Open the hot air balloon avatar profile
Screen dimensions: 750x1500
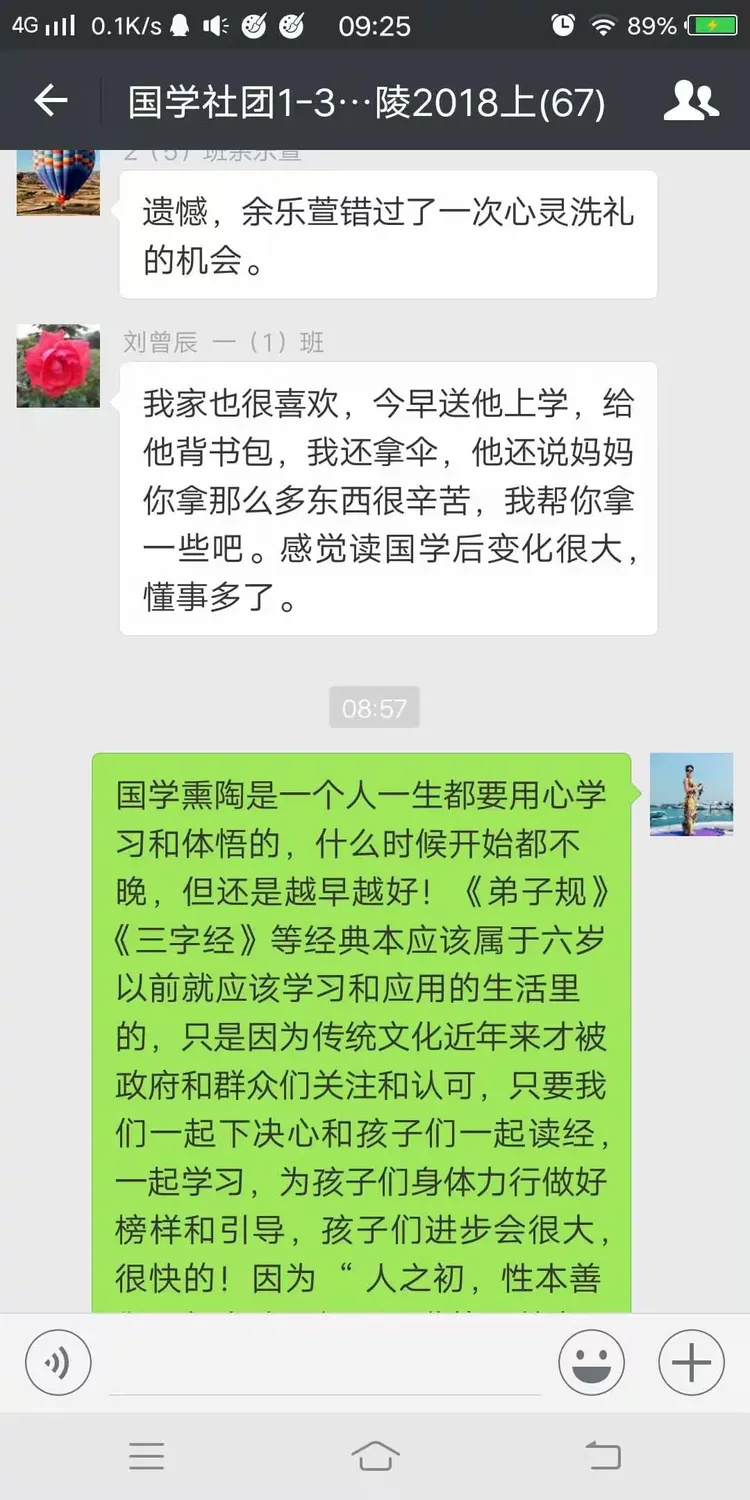tap(58, 182)
